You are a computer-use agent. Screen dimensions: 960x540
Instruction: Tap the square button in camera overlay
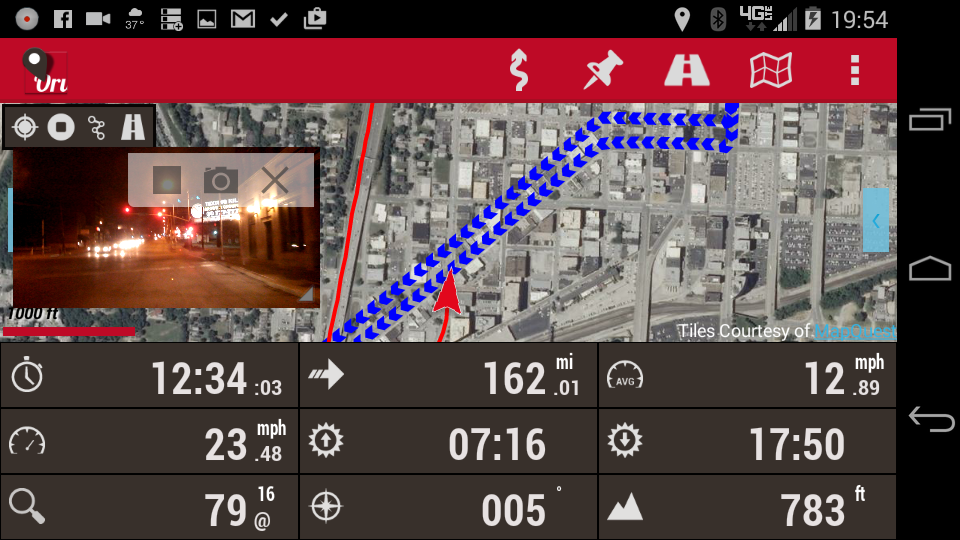point(166,180)
